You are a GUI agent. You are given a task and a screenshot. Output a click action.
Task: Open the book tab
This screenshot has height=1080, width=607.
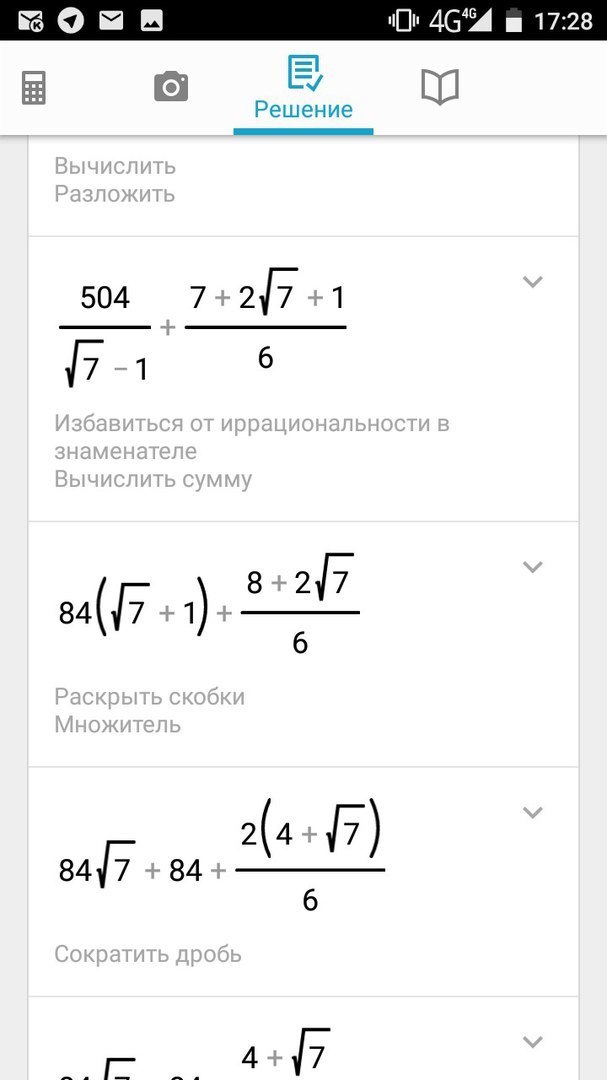click(x=440, y=87)
